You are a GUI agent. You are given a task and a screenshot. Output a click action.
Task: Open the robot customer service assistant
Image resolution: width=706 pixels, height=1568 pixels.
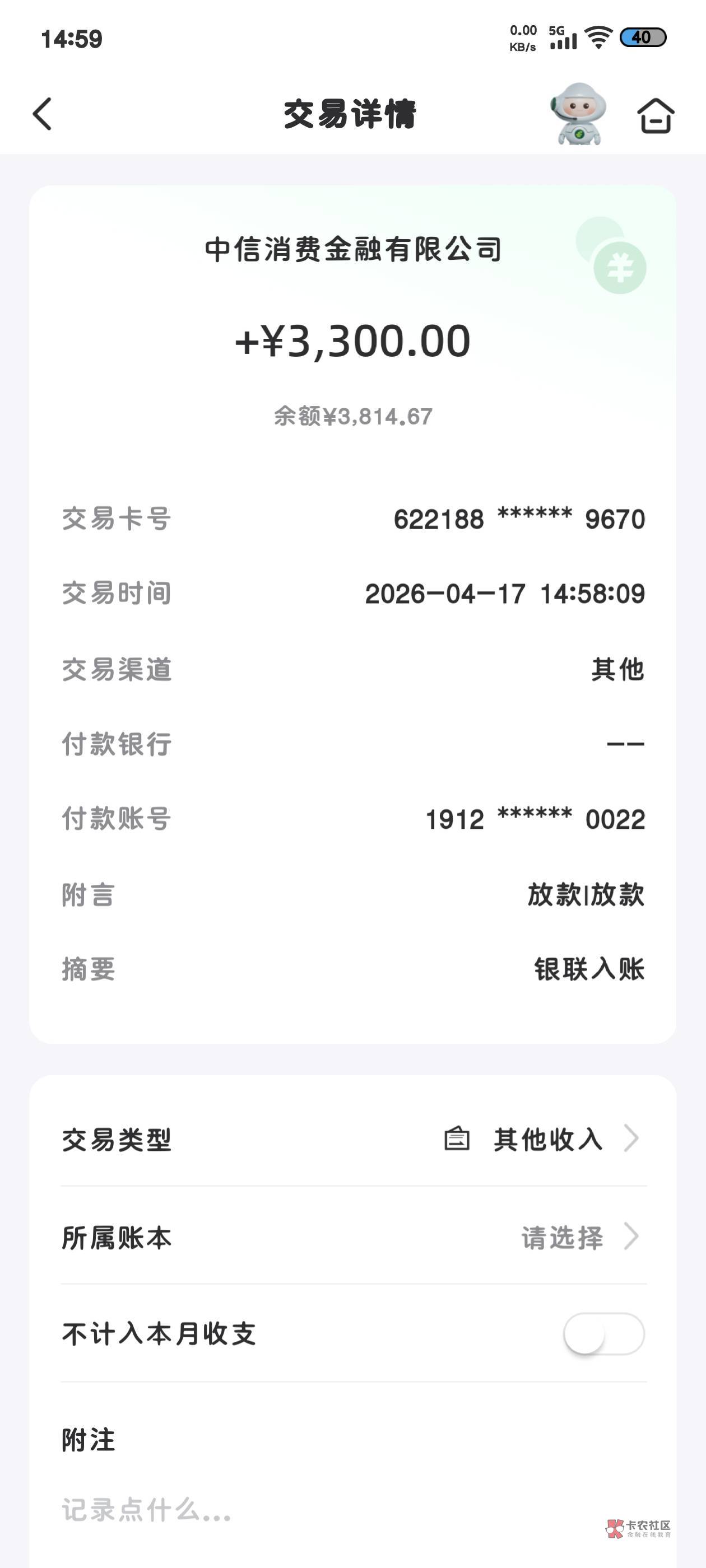(578, 114)
